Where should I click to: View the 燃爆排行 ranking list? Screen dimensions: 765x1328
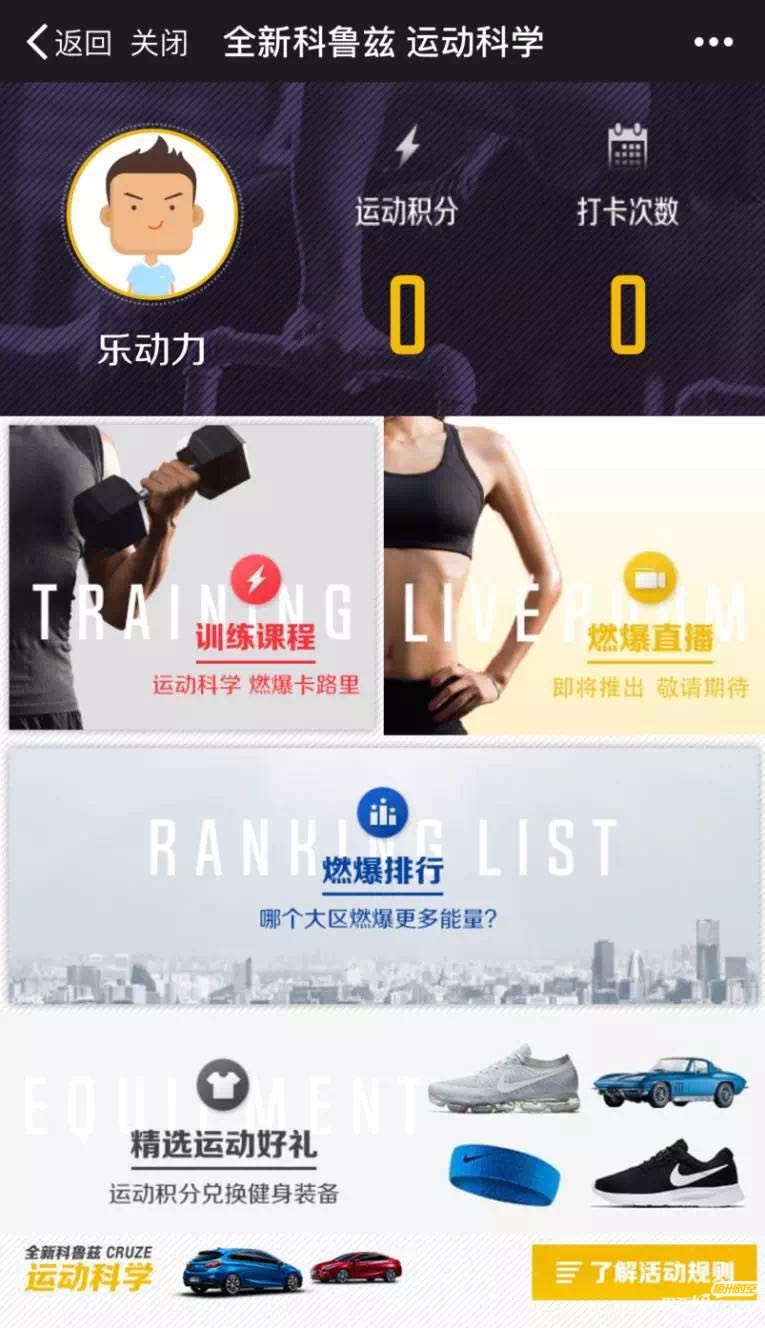383,872
